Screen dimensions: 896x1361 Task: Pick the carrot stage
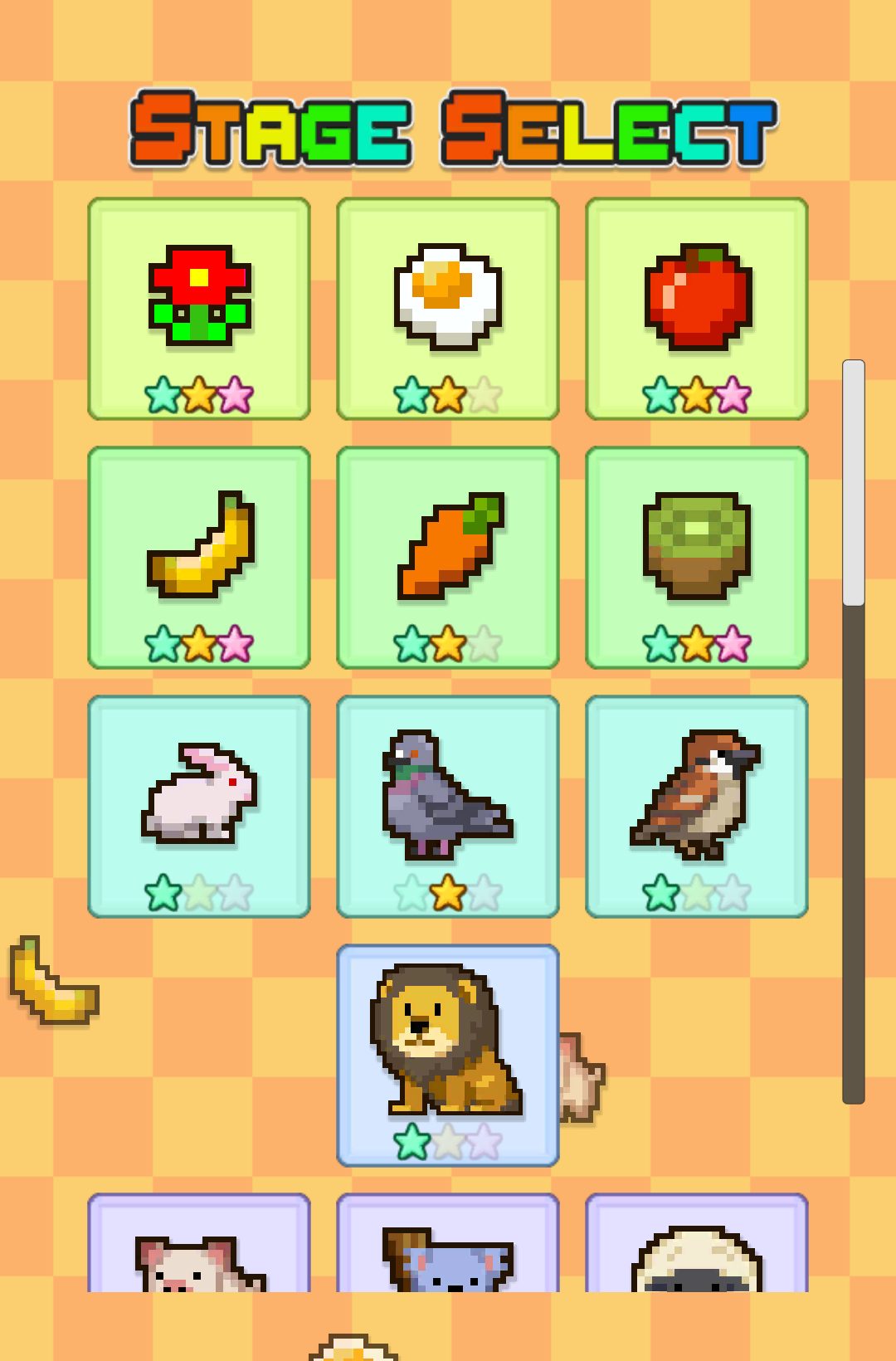click(448, 558)
